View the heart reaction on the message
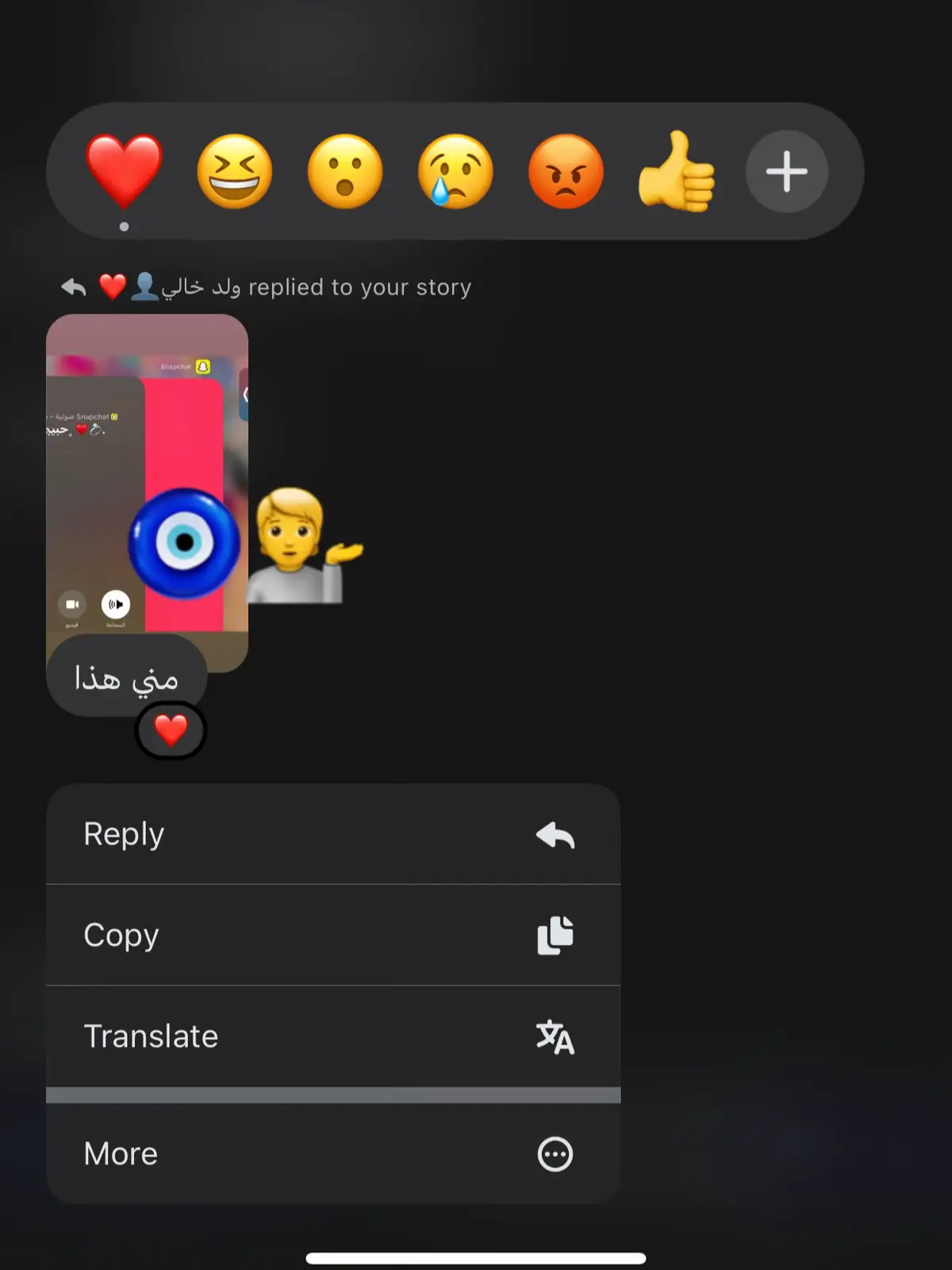The image size is (952, 1270). click(171, 730)
